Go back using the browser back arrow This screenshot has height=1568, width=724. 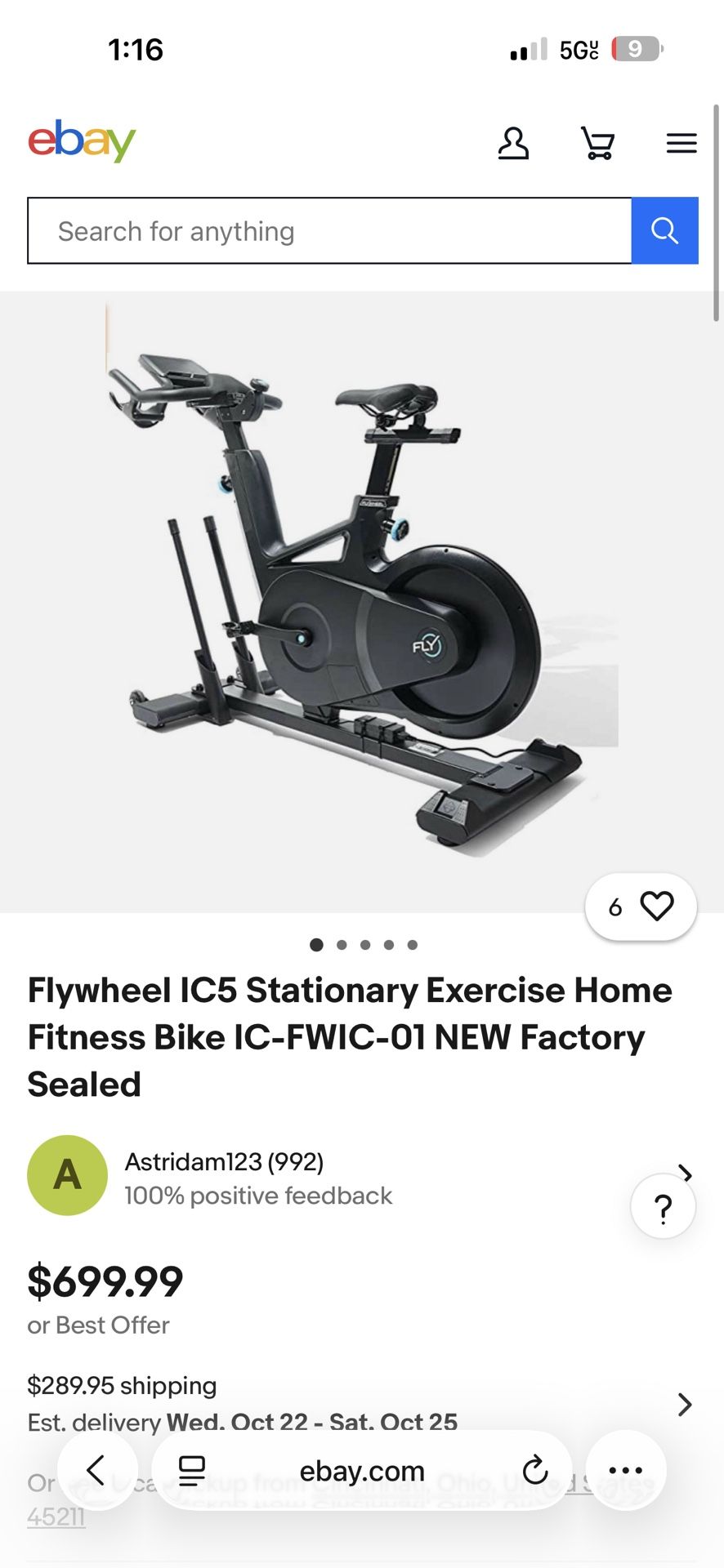(96, 1470)
